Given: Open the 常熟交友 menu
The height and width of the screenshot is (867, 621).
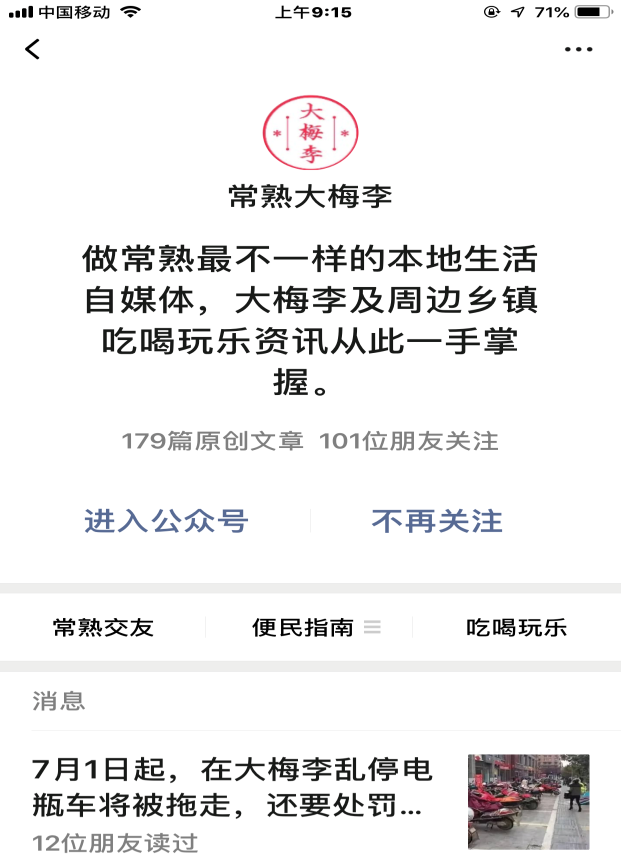Looking at the screenshot, I should click(x=103, y=628).
